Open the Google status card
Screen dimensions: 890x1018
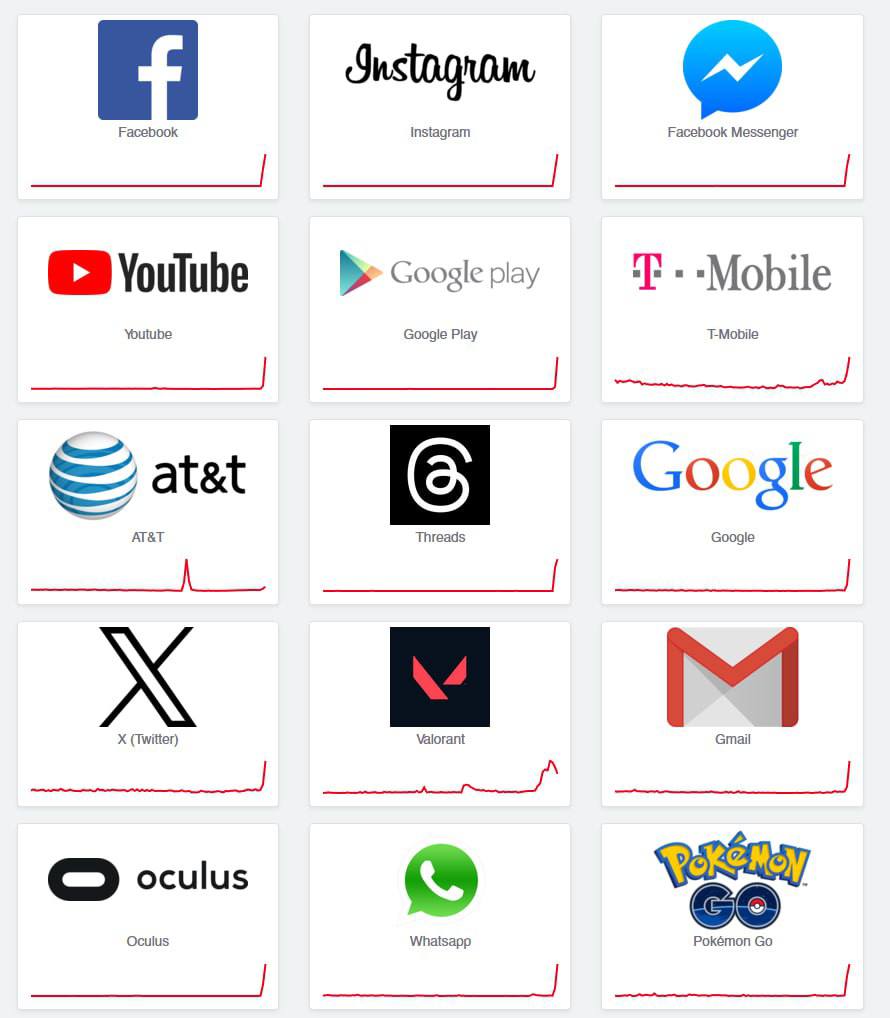coord(732,511)
